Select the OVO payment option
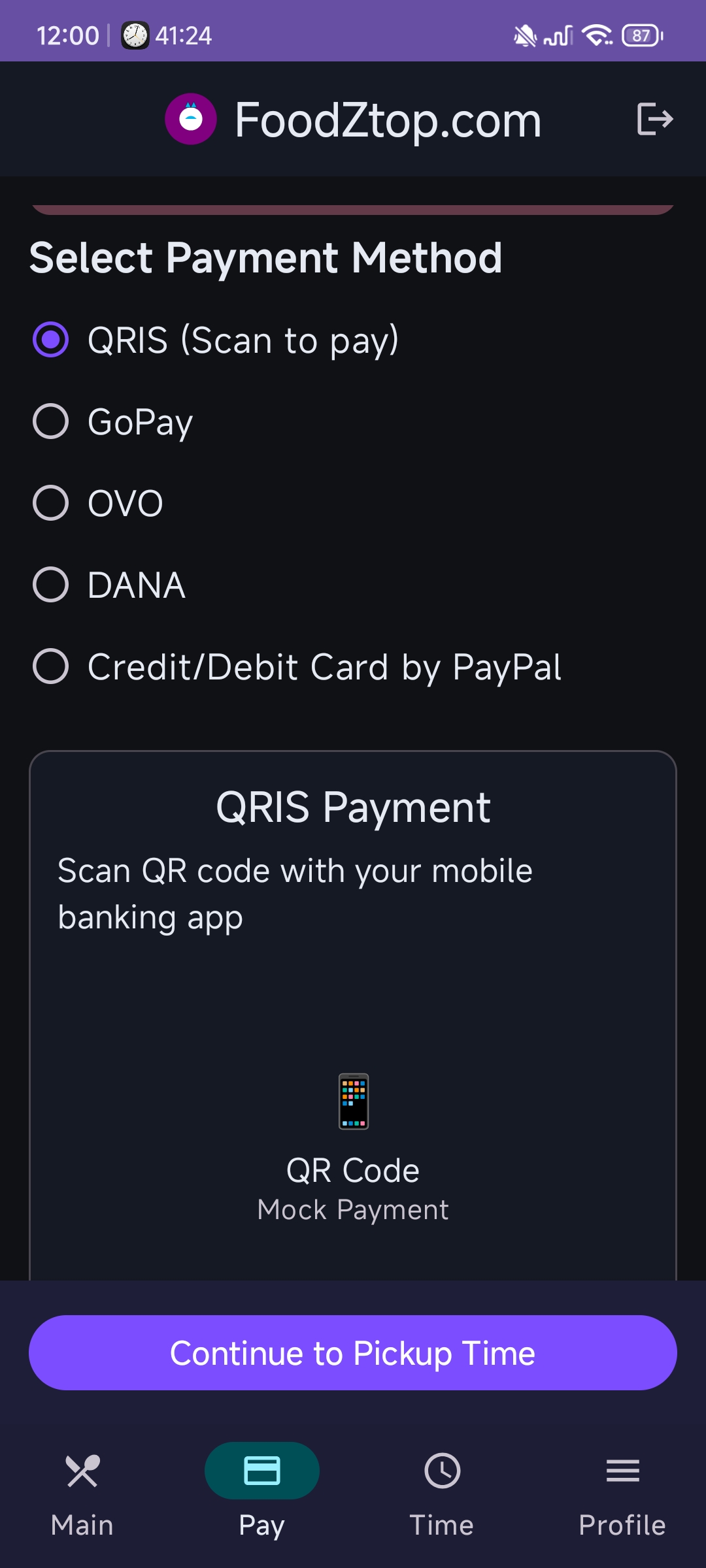Viewport: 706px width, 1568px height. (x=51, y=503)
